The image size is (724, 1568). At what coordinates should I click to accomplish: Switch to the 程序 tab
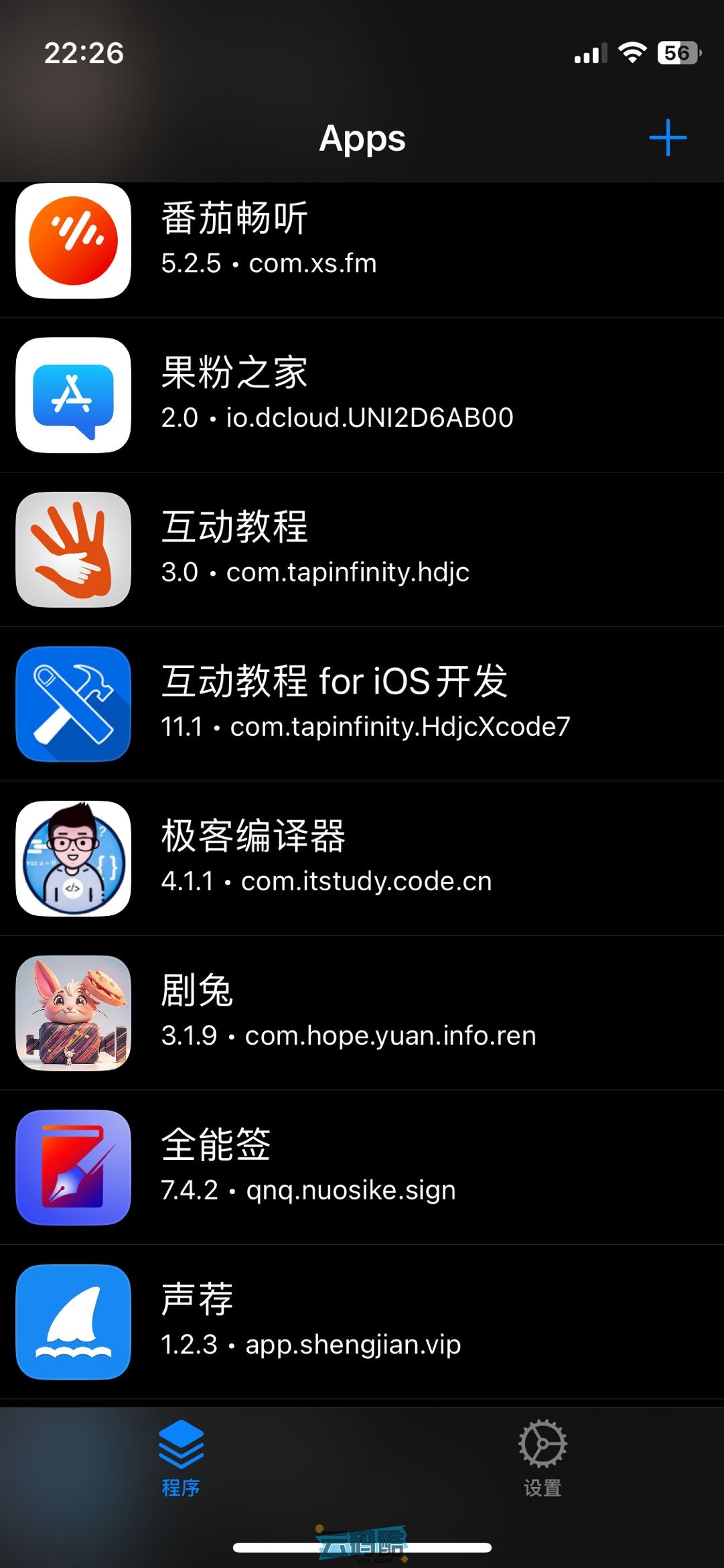[x=181, y=1458]
